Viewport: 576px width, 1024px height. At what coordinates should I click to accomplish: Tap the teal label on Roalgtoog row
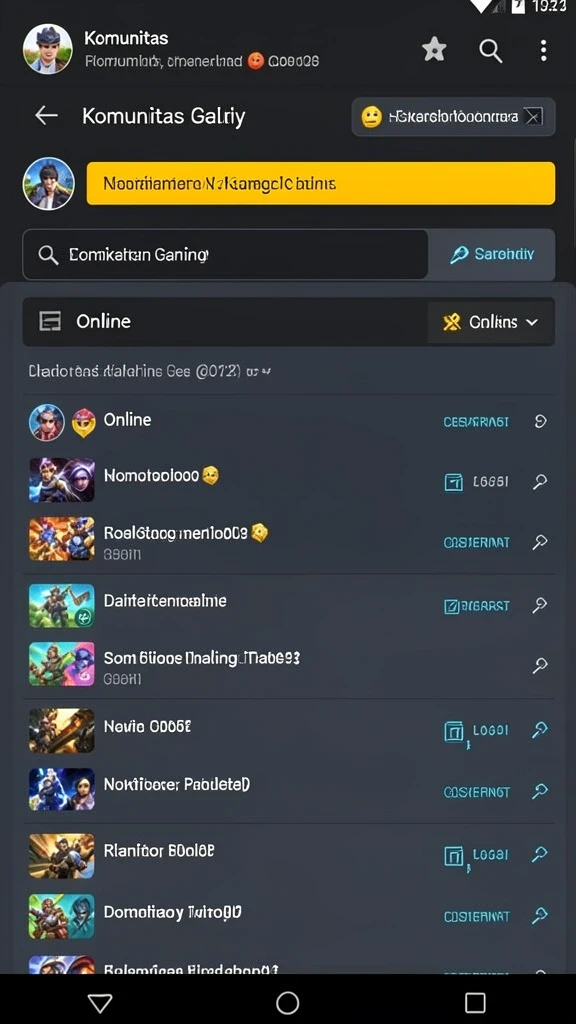pos(476,542)
